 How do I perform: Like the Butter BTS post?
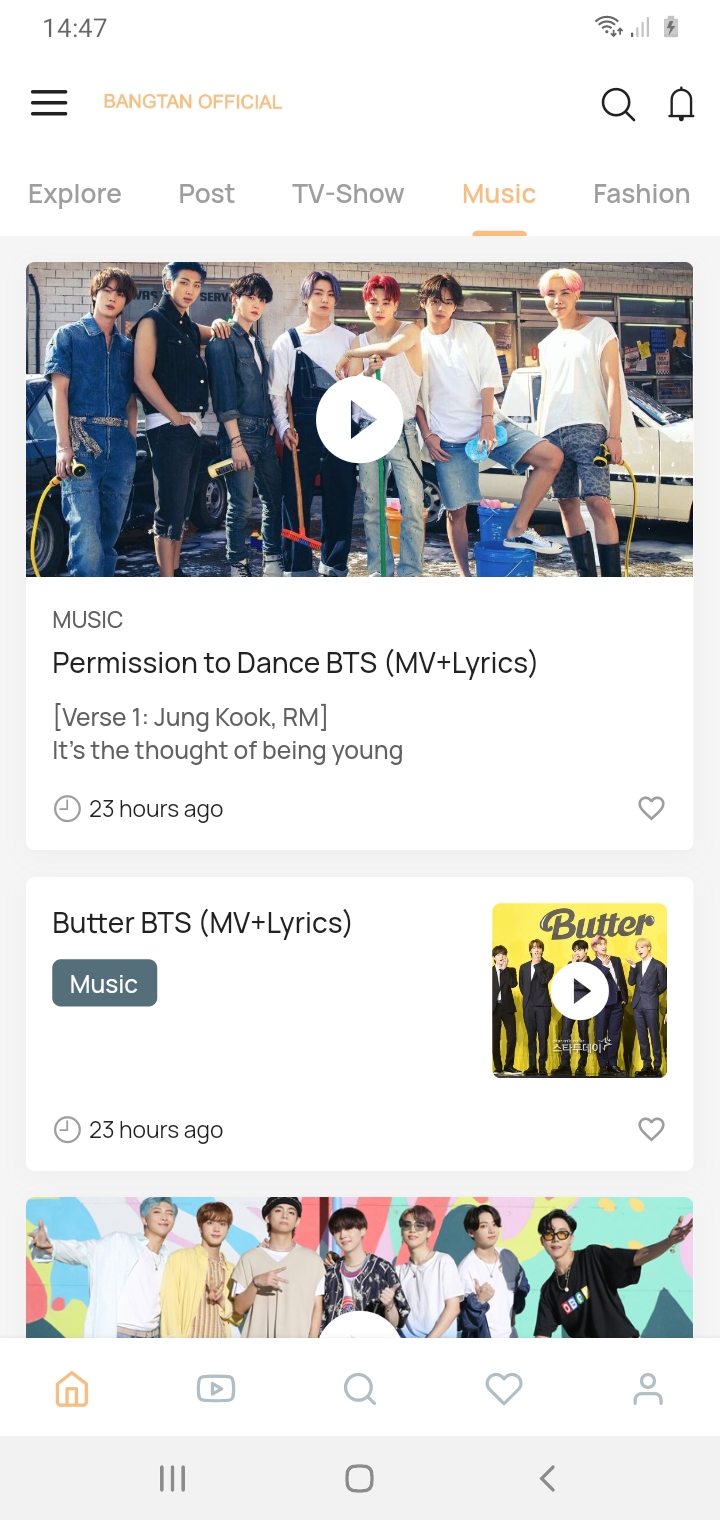click(651, 1129)
